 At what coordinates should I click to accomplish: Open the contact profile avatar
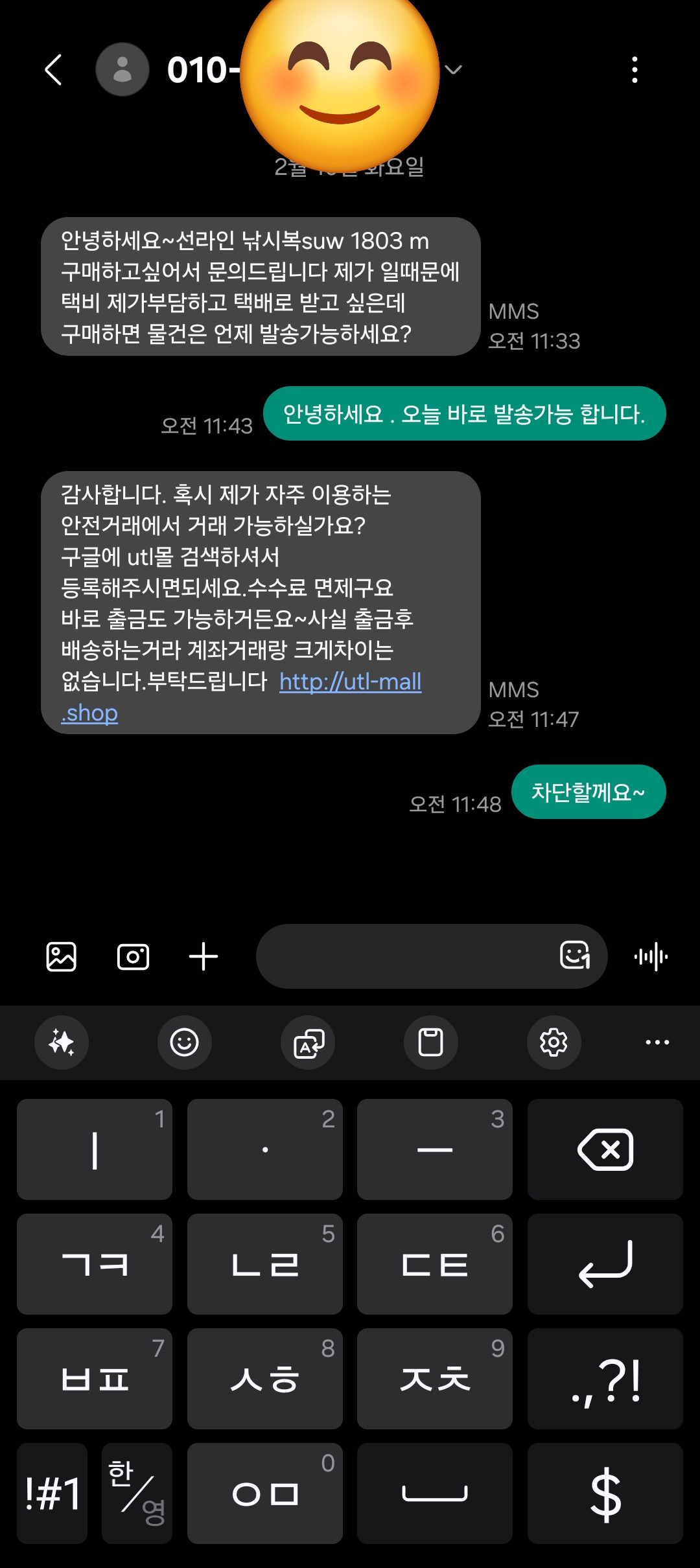(x=122, y=70)
